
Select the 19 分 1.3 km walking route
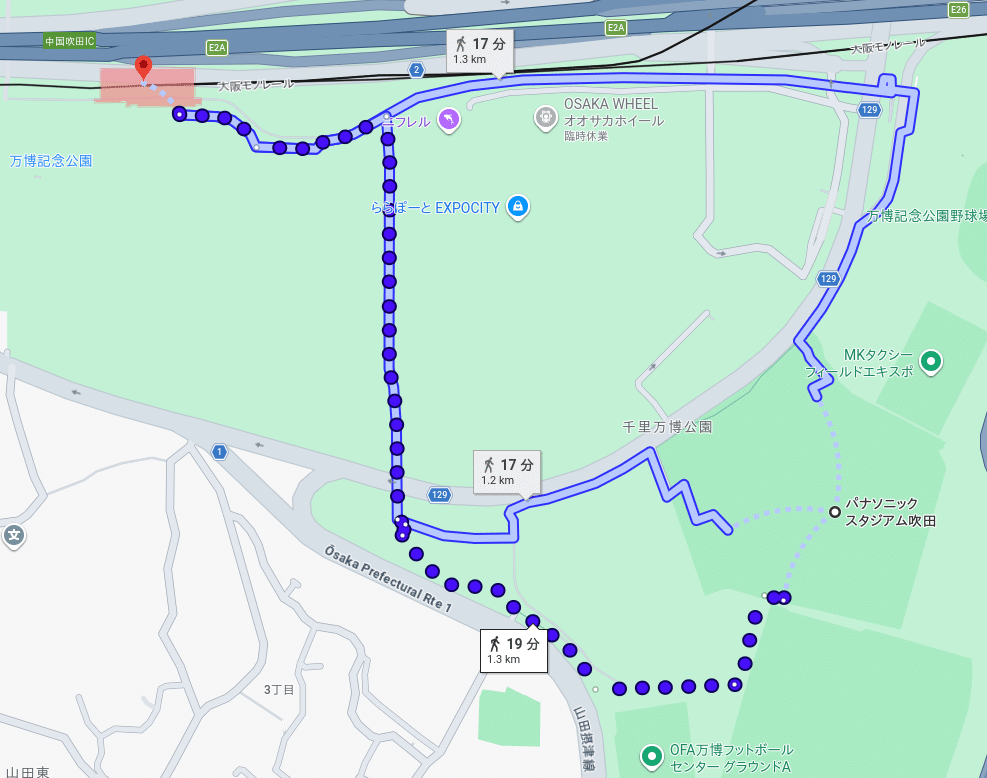(513, 650)
